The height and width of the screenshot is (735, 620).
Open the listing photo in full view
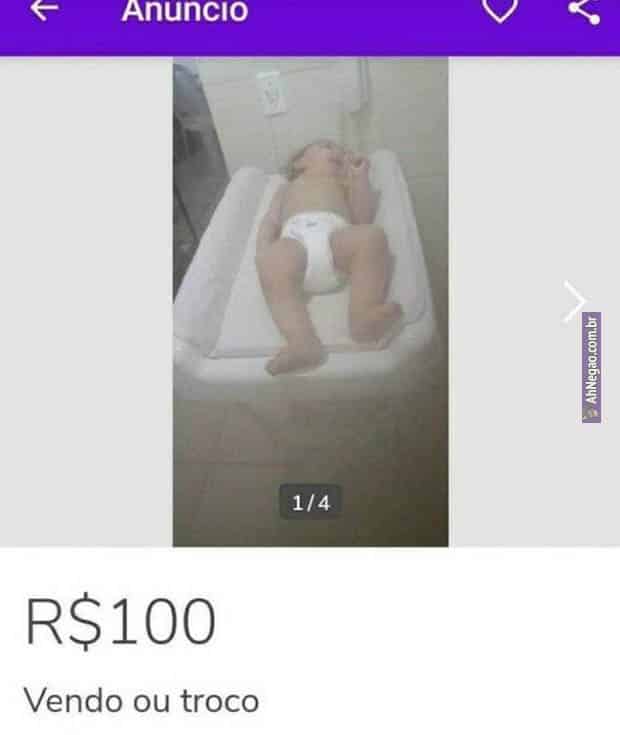click(310, 300)
